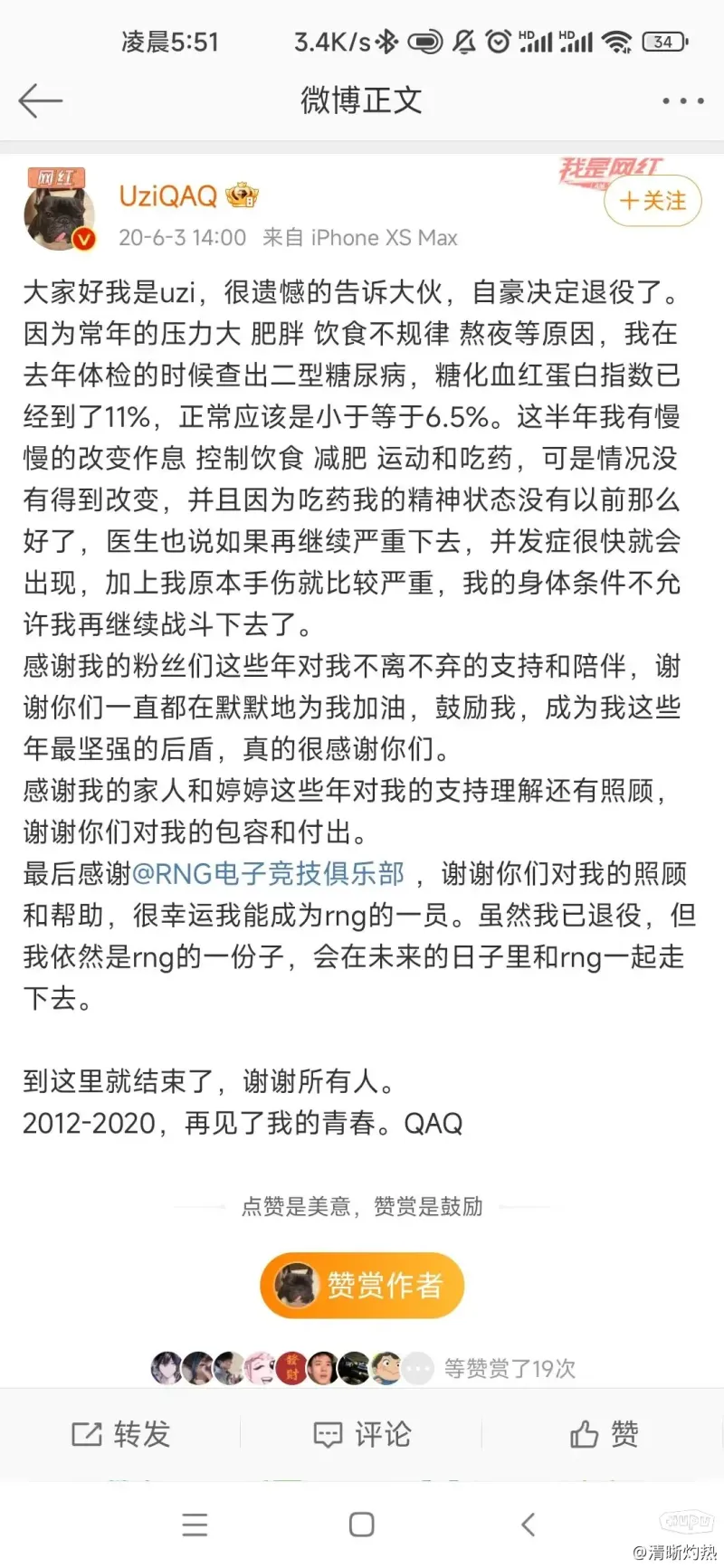
Task: Open the UziQAQ username link
Action: click(168, 195)
